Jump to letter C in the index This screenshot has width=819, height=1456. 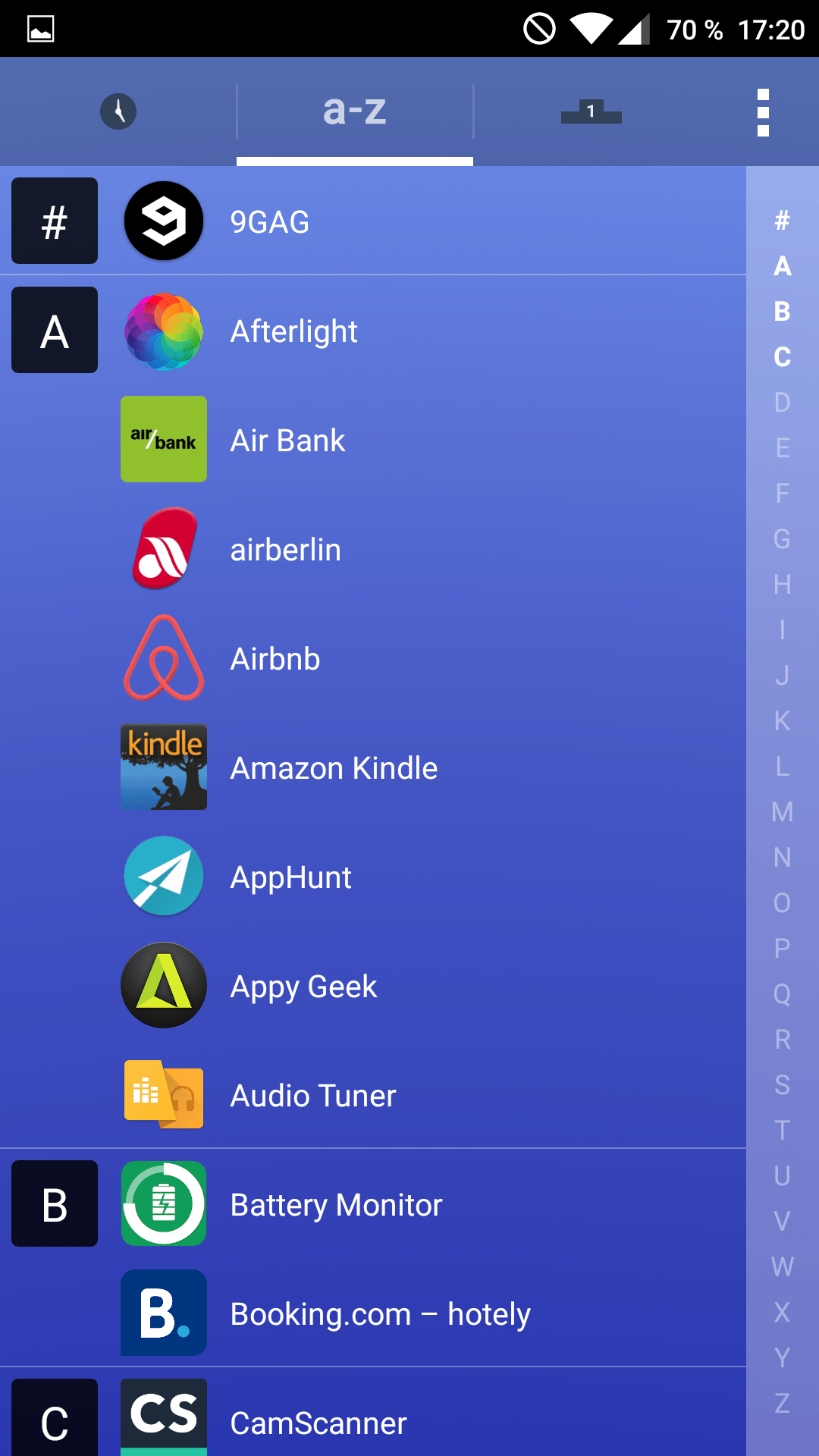(783, 357)
